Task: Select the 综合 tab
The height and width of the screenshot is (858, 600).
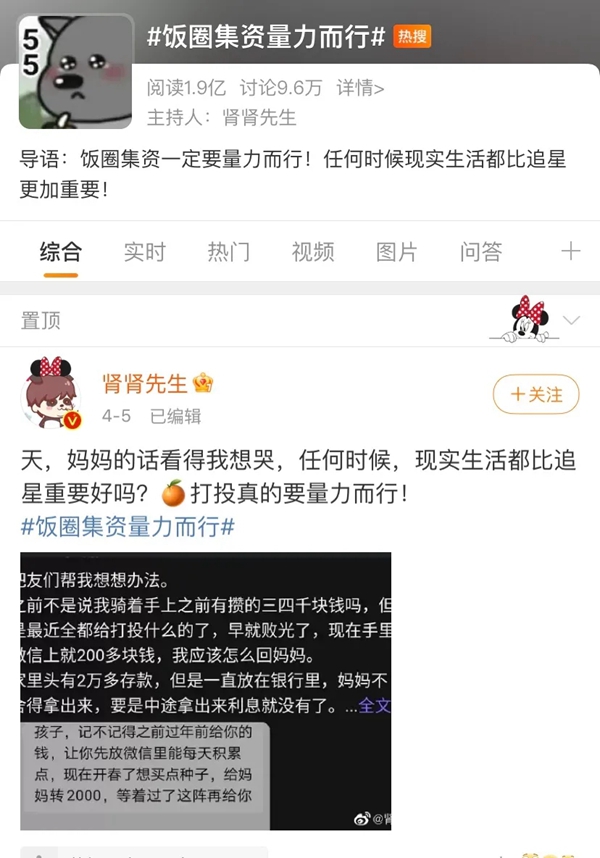Action: (x=60, y=252)
